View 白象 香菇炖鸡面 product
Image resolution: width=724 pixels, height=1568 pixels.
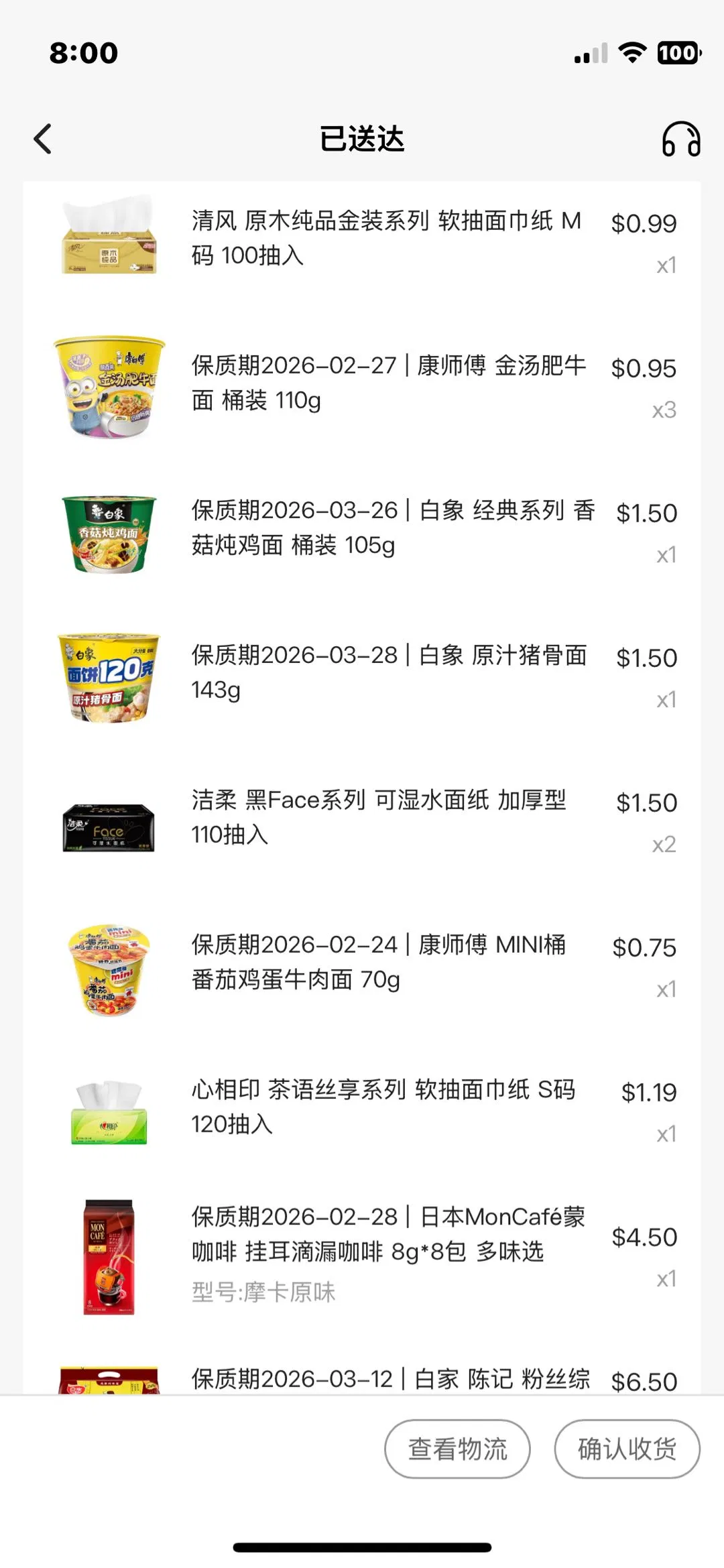(x=392, y=527)
